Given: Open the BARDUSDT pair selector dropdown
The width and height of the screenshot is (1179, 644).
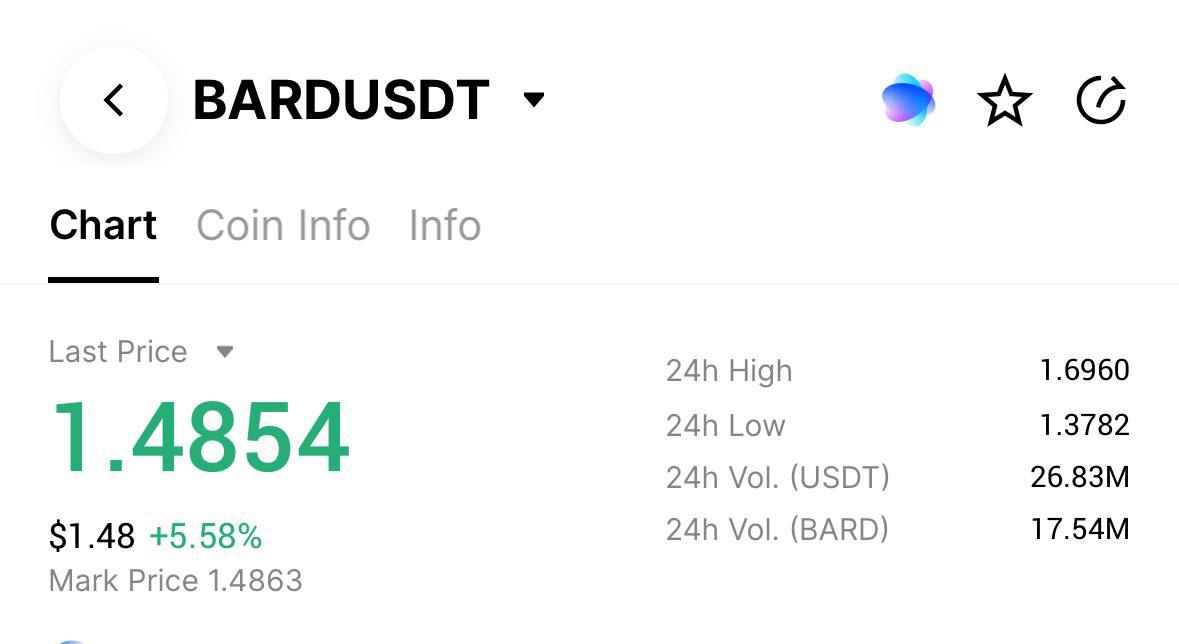Looking at the screenshot, I should [534, 99].
